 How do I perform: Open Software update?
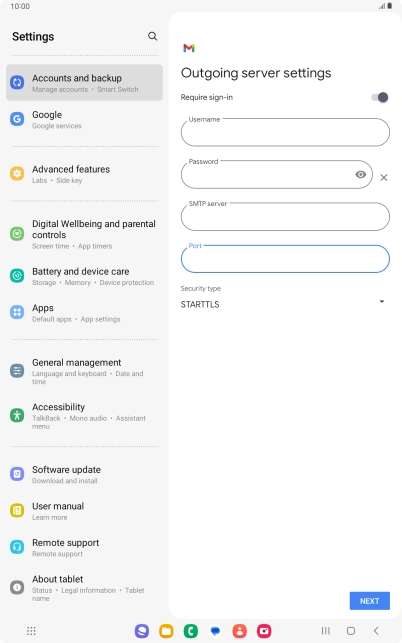[85, 474]
